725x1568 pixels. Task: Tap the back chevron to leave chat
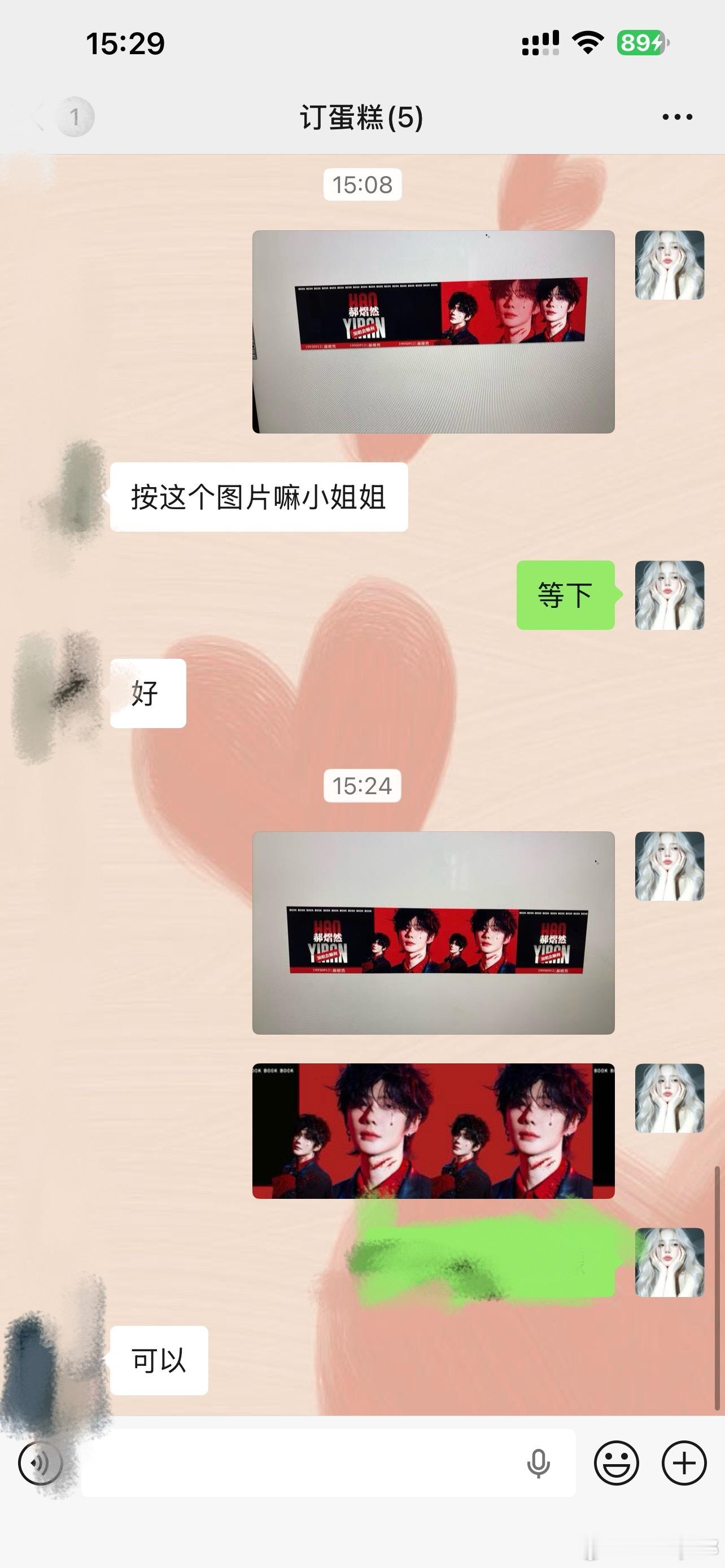tap(37, 116)
